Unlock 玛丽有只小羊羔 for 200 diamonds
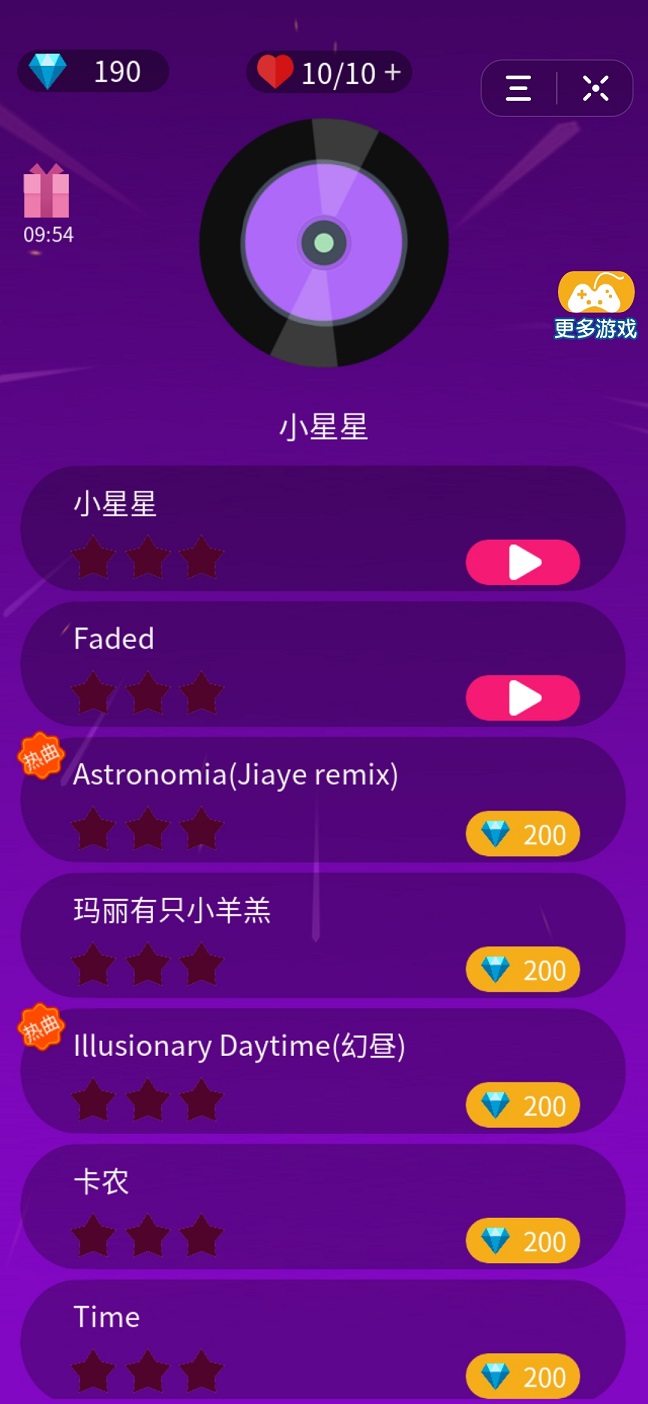Screen dimensions: 648x1404 click(523, 970)
